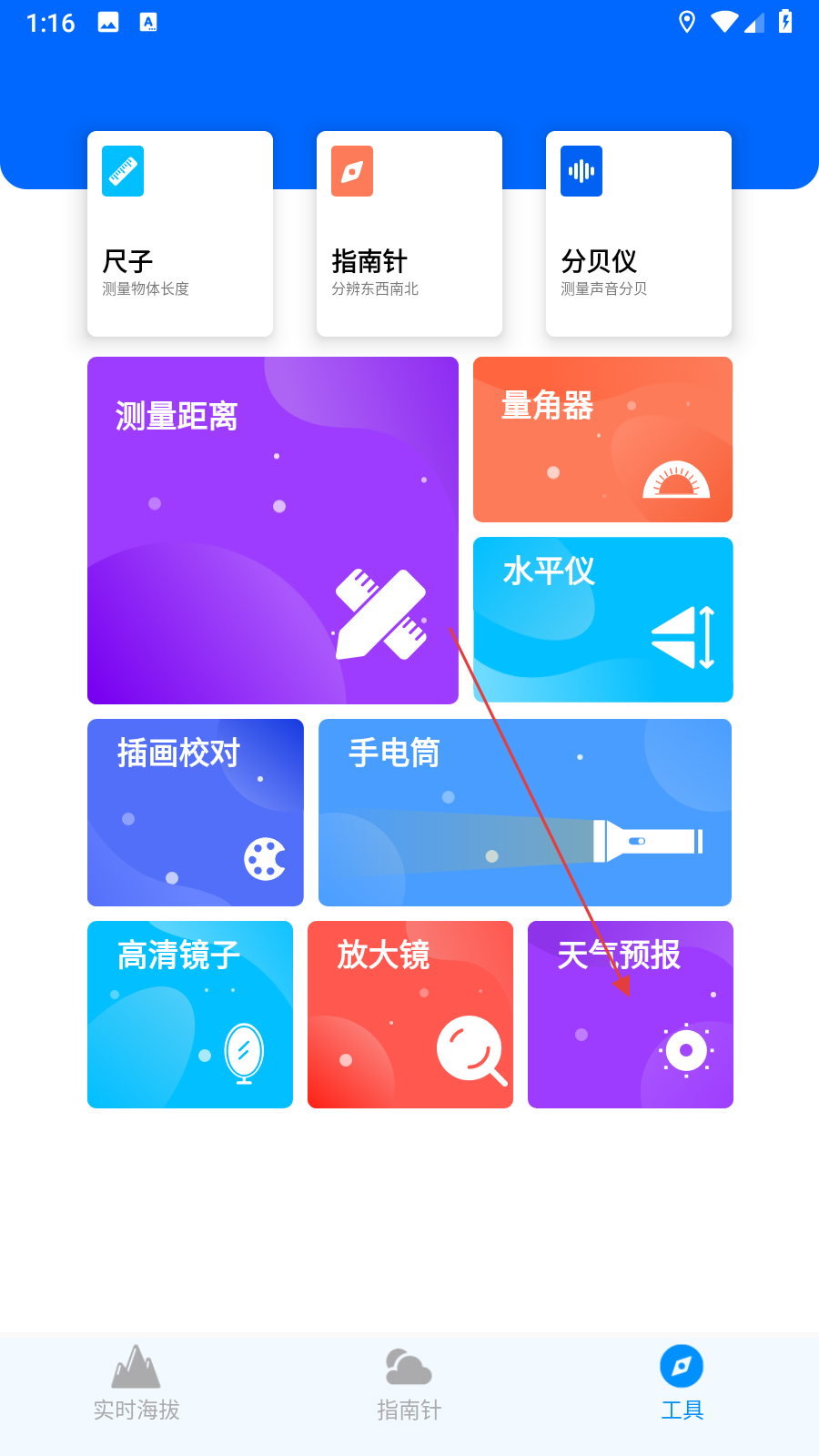This screenshot has width=819, height=1456.
Task: Launch the 放大镜 magnifier tool
Action: (x=410, y=1015)
